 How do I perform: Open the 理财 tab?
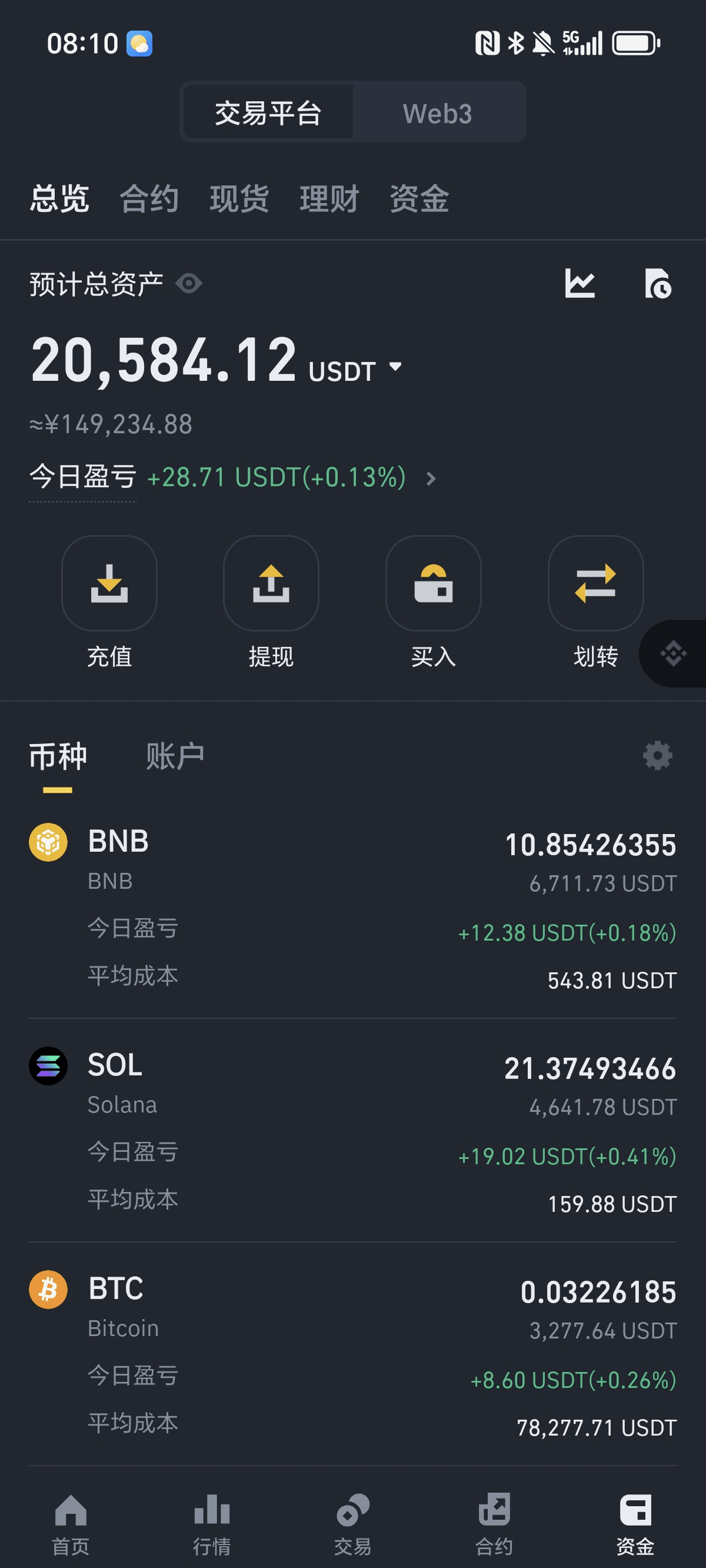329,199
